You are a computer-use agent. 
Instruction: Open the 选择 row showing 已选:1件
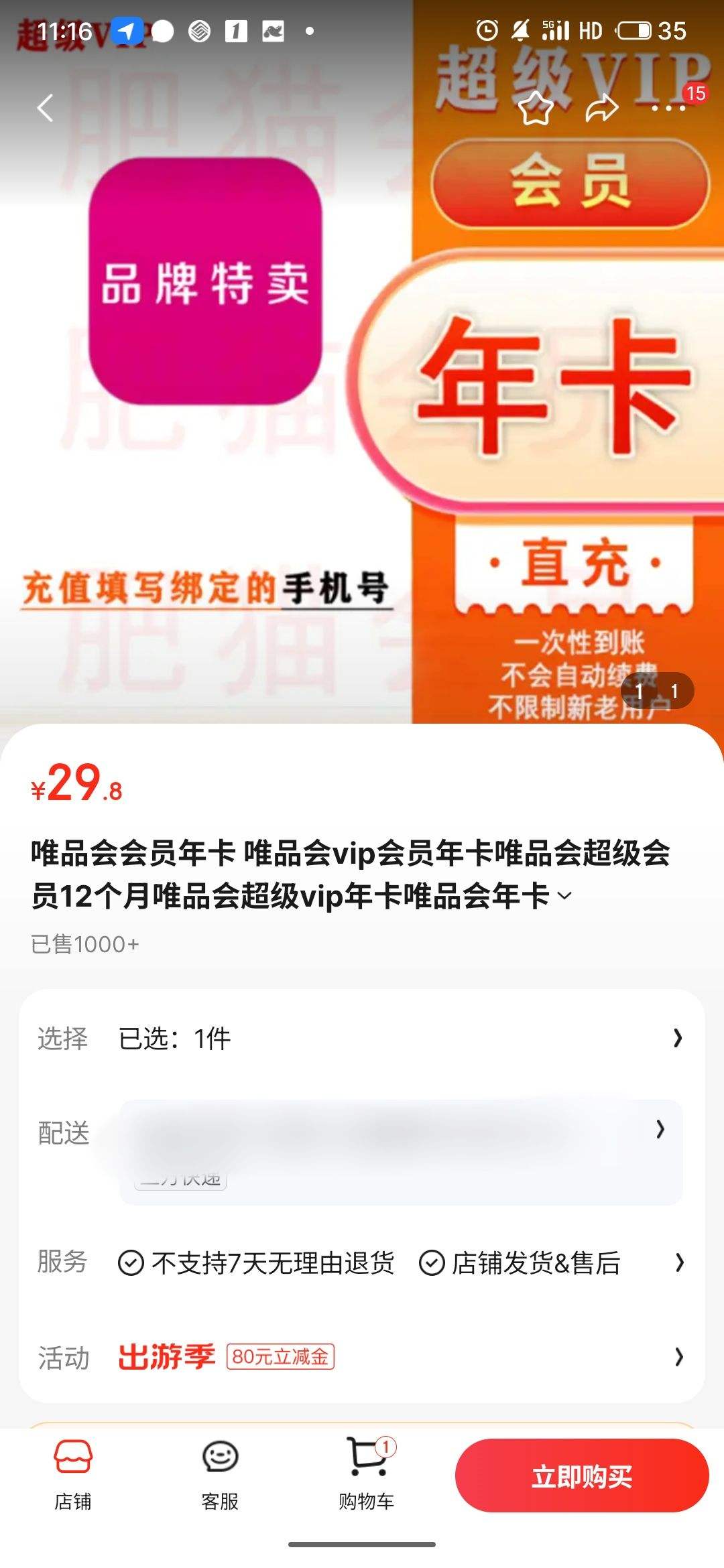(362, 1038)
